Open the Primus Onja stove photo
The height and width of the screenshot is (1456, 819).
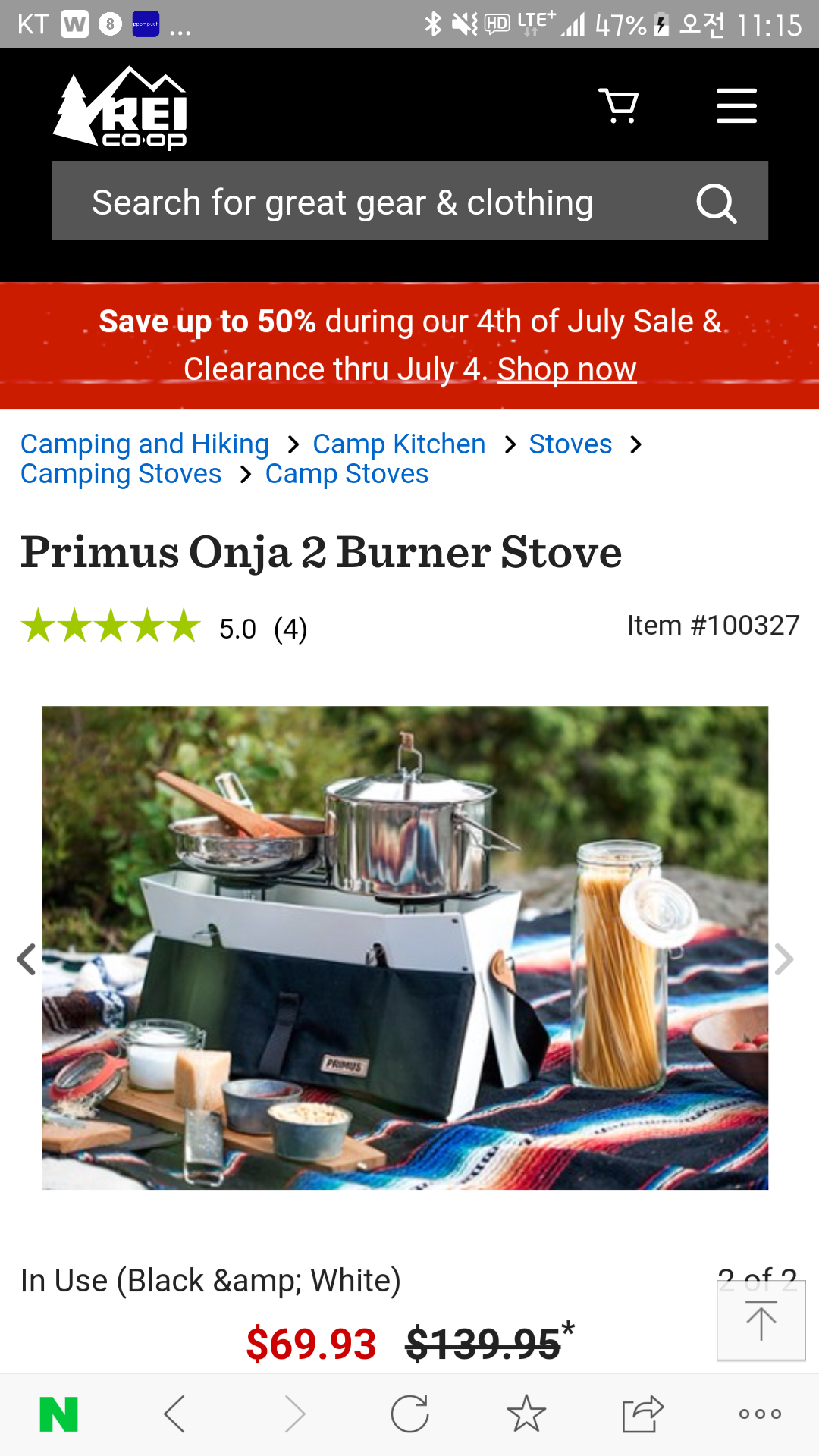[x=405, y=948]
